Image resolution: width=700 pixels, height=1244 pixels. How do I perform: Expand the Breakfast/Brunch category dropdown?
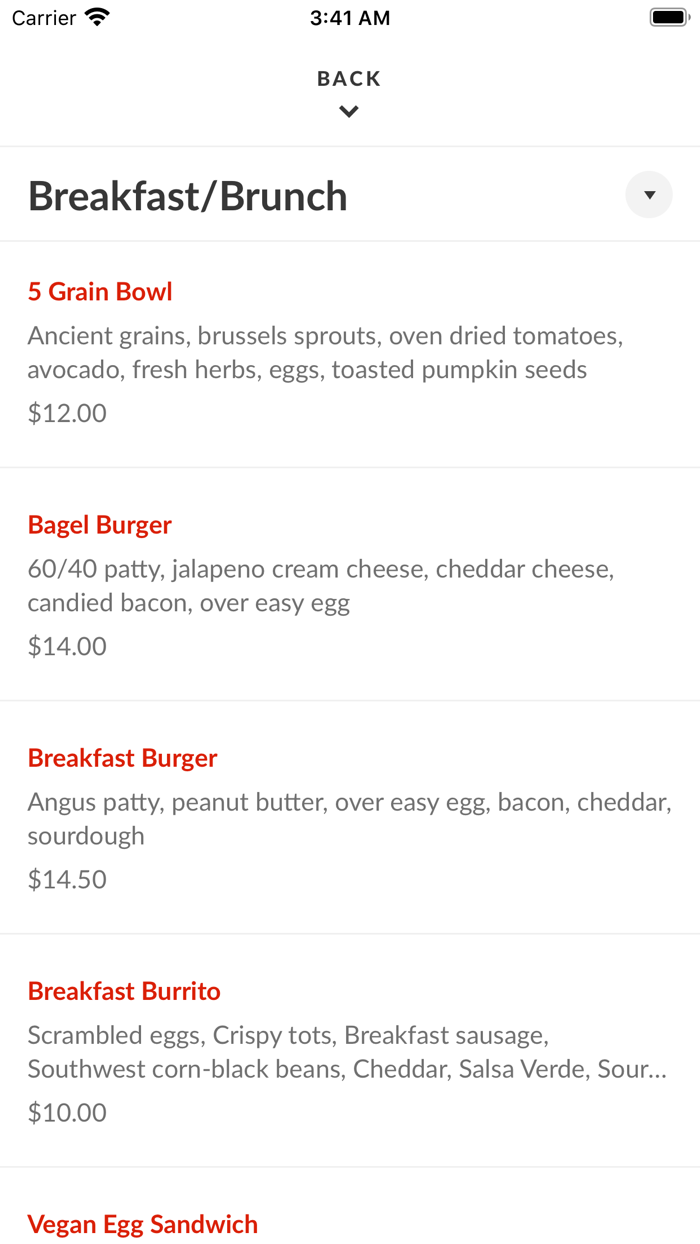point(649,195)
